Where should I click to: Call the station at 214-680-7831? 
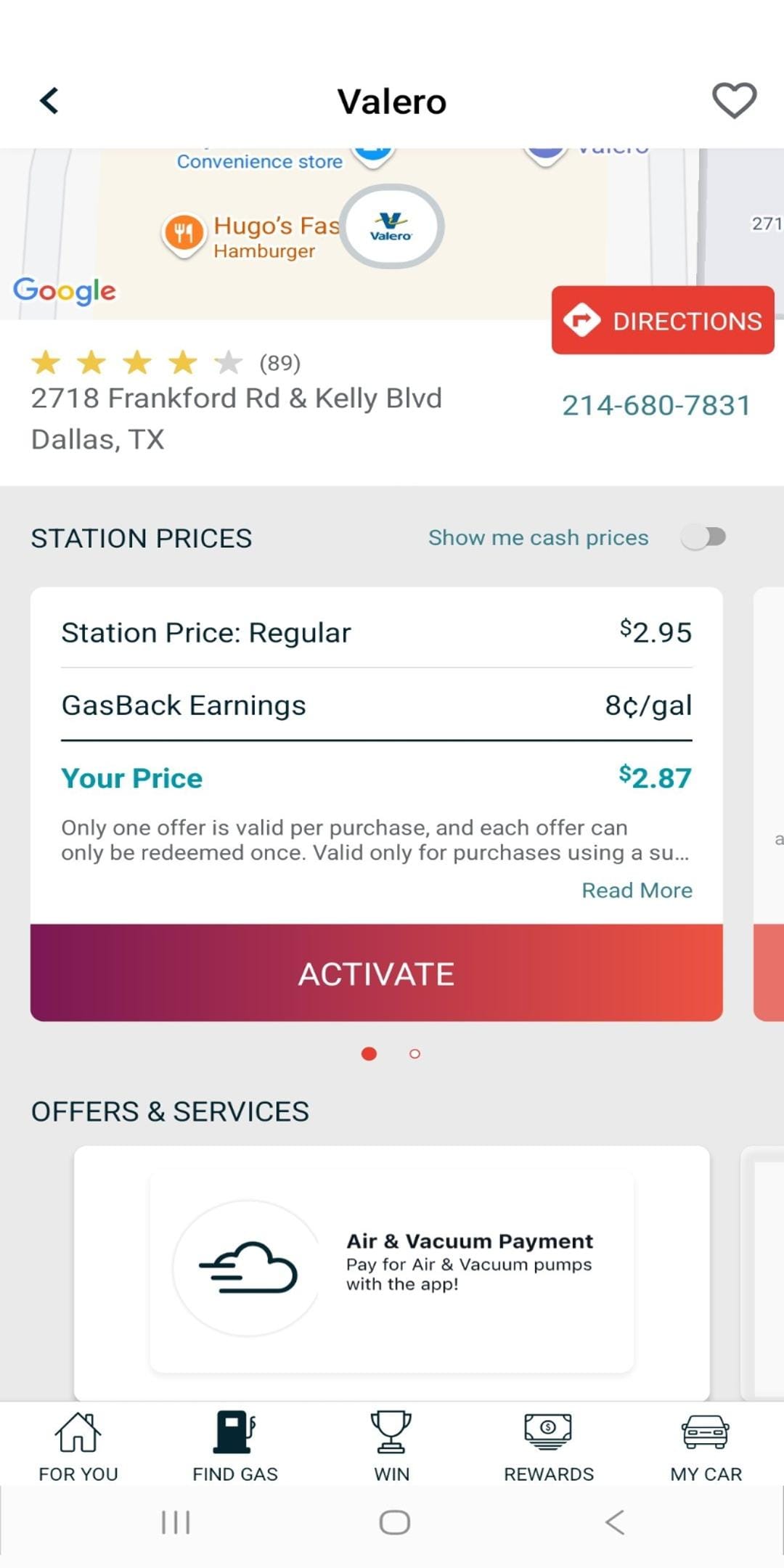coord(656,405)
